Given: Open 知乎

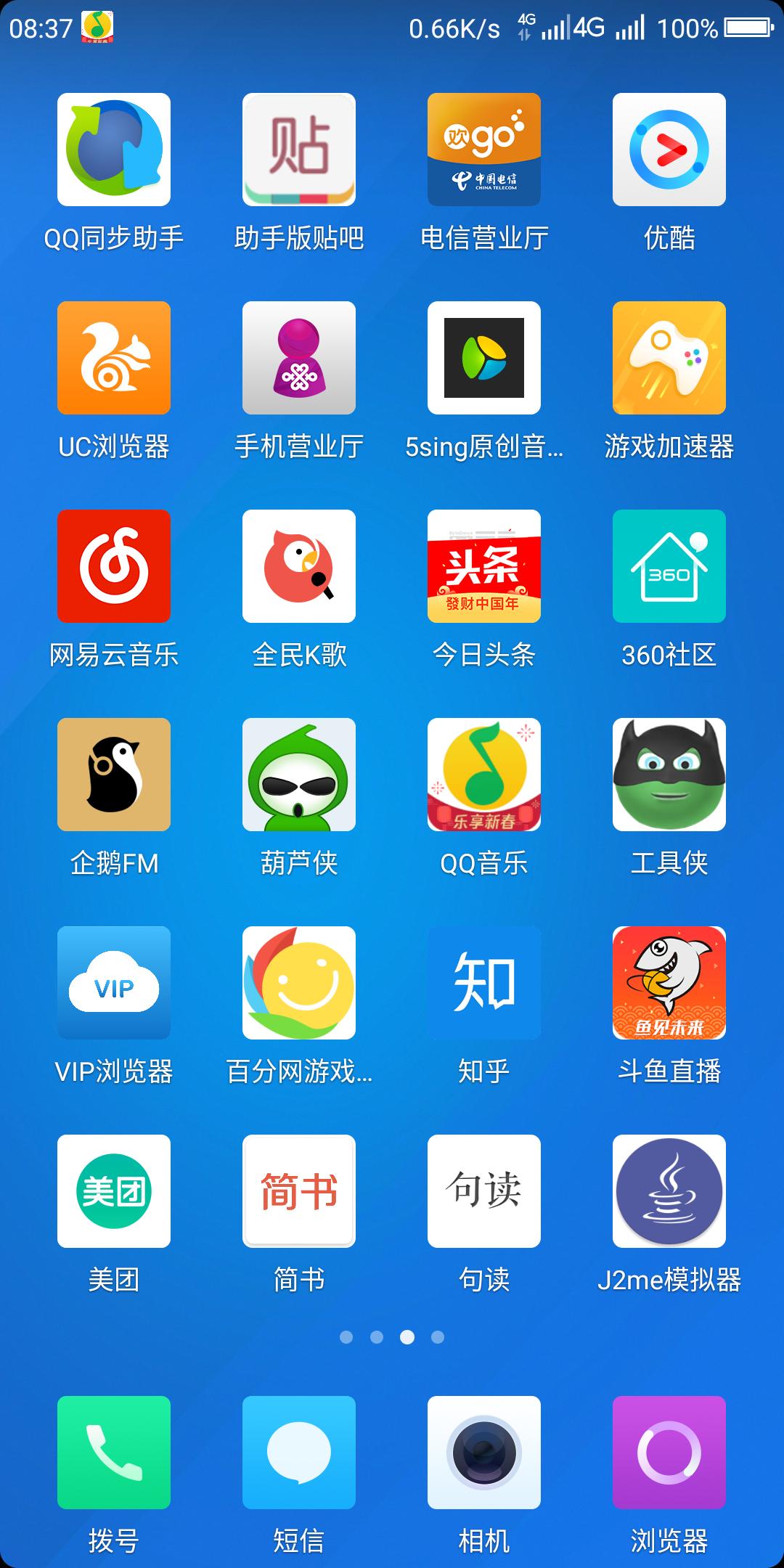Looking at the screenshot, I should 483,983.
